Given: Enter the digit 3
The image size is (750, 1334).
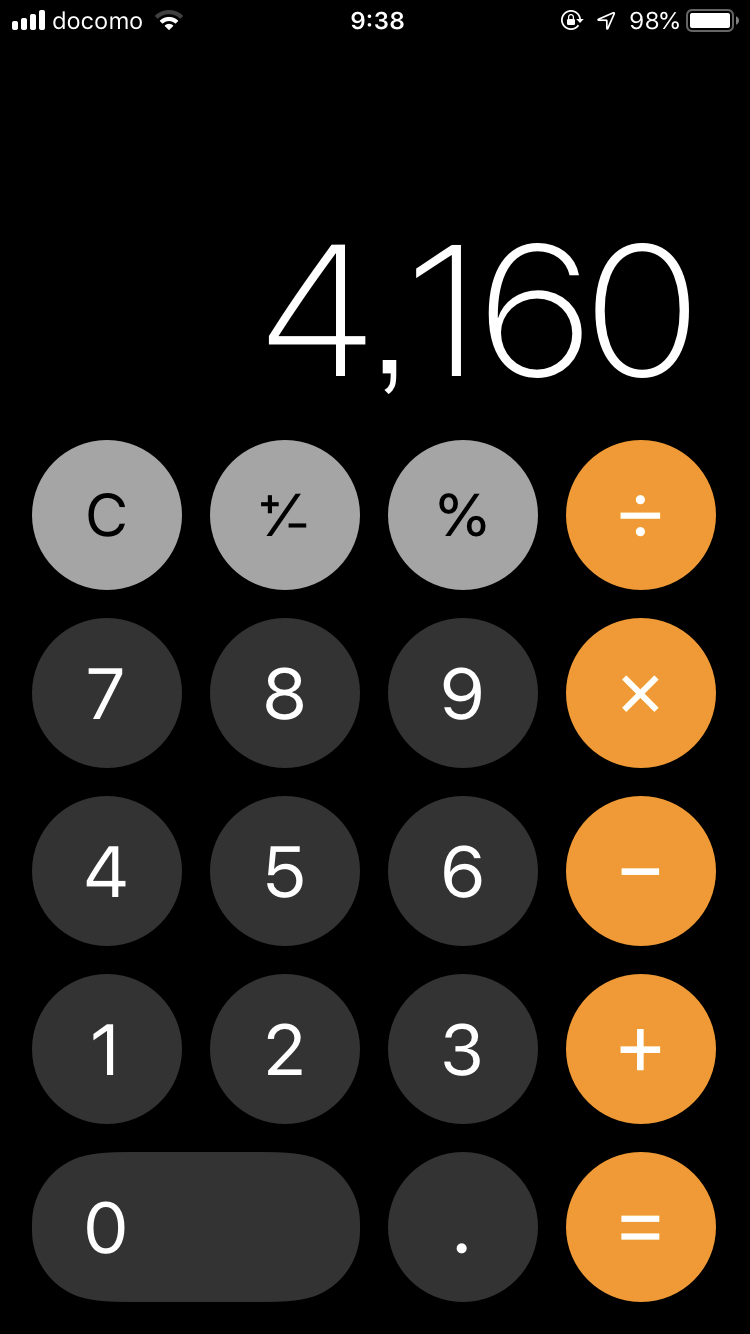Looking at the screenshot, I should pos(463,1049).
